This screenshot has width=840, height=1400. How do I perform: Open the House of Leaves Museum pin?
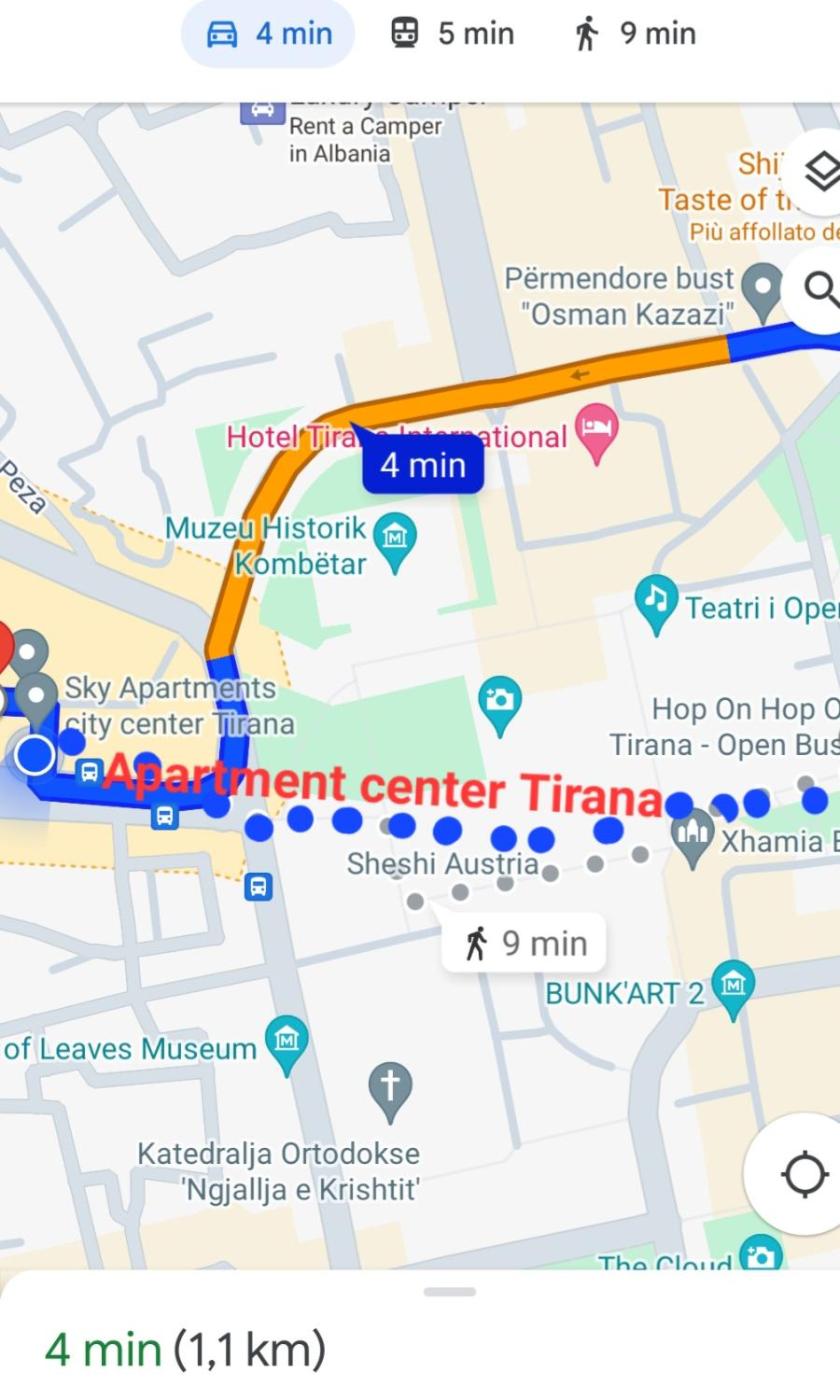[287, 1043]
